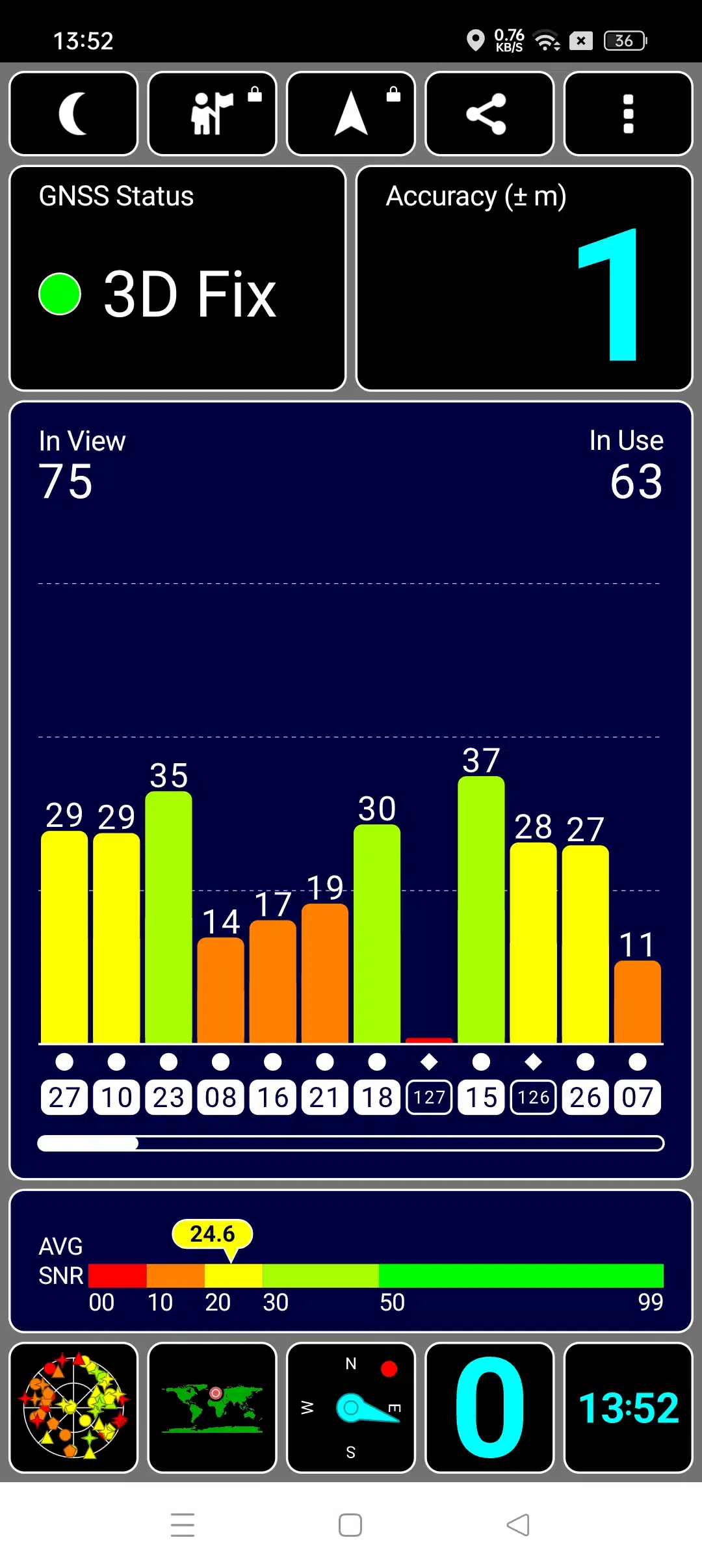Open the AVG SNR panel

pos(351,1261)
